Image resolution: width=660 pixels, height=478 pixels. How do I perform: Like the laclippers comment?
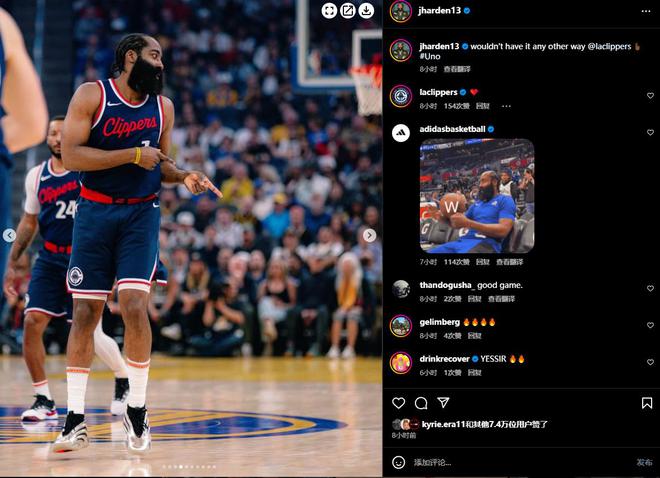pyautogui.click(x=650, y=96)
